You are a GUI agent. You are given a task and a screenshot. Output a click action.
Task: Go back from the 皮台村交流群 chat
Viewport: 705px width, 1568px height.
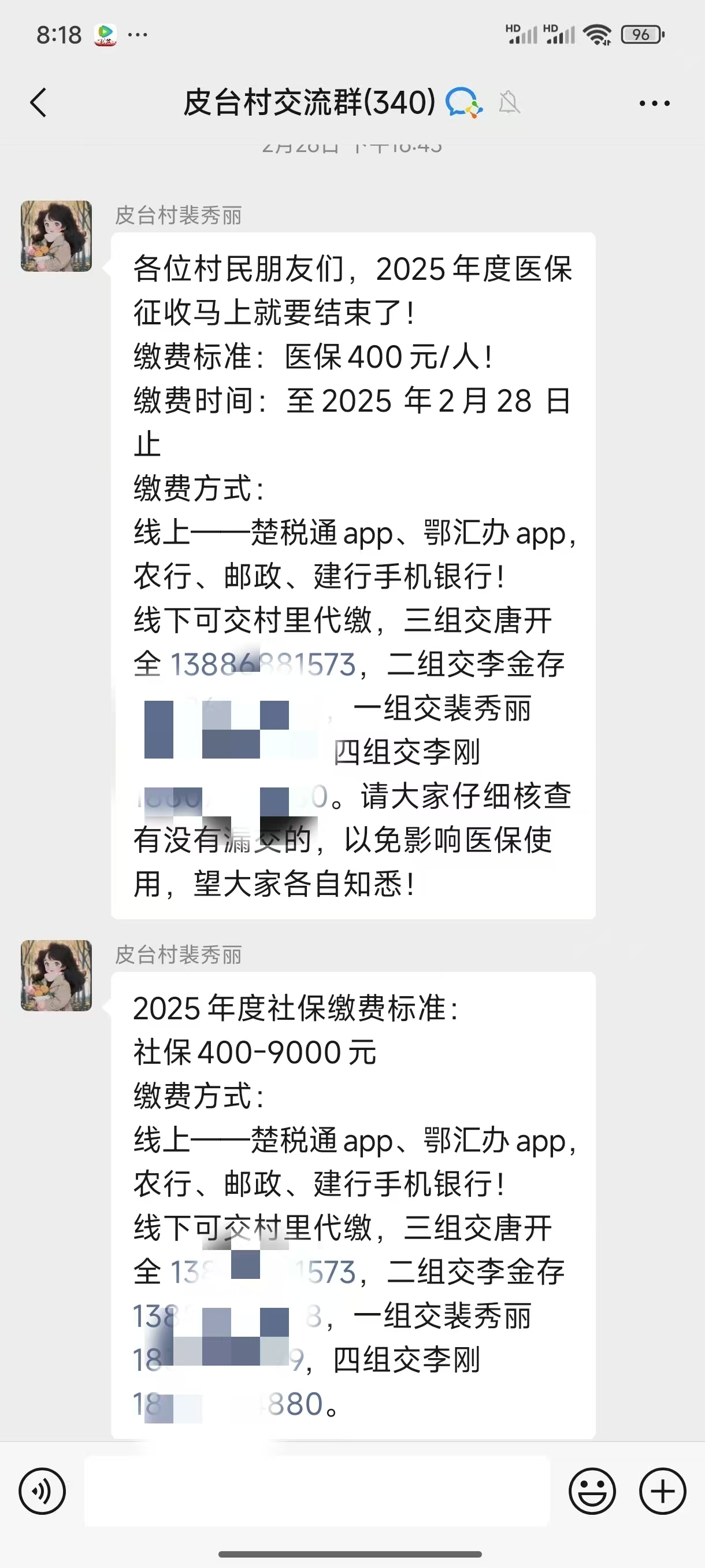(x=38, y=102)
